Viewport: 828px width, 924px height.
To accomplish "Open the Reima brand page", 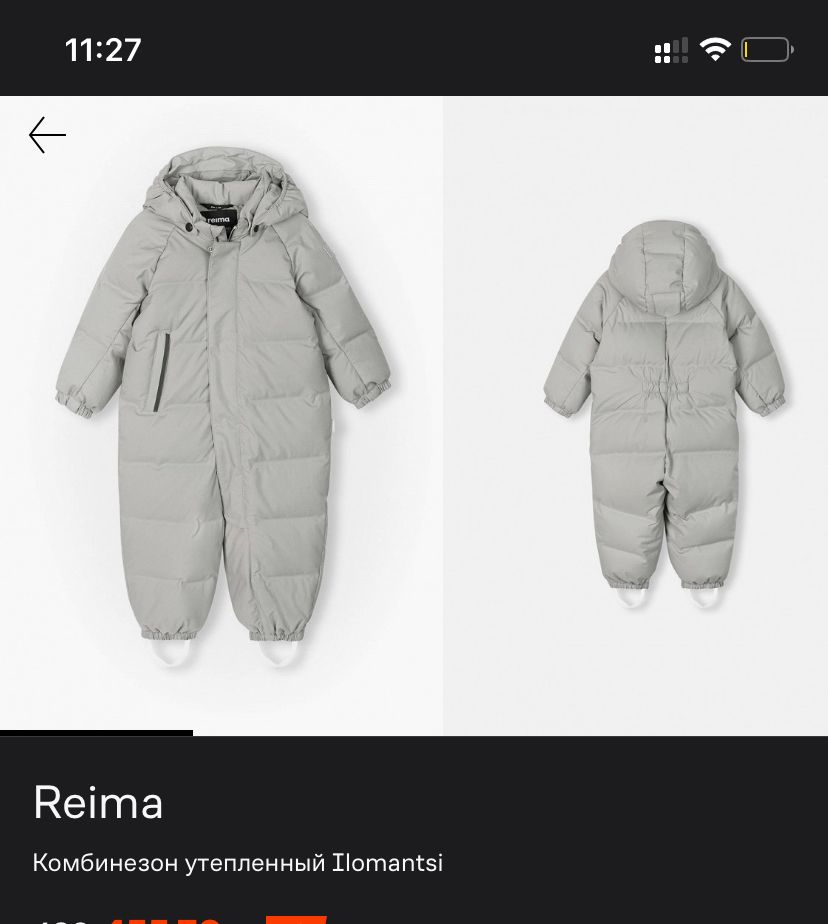I will pyautogui.click(x=98, y=802).
